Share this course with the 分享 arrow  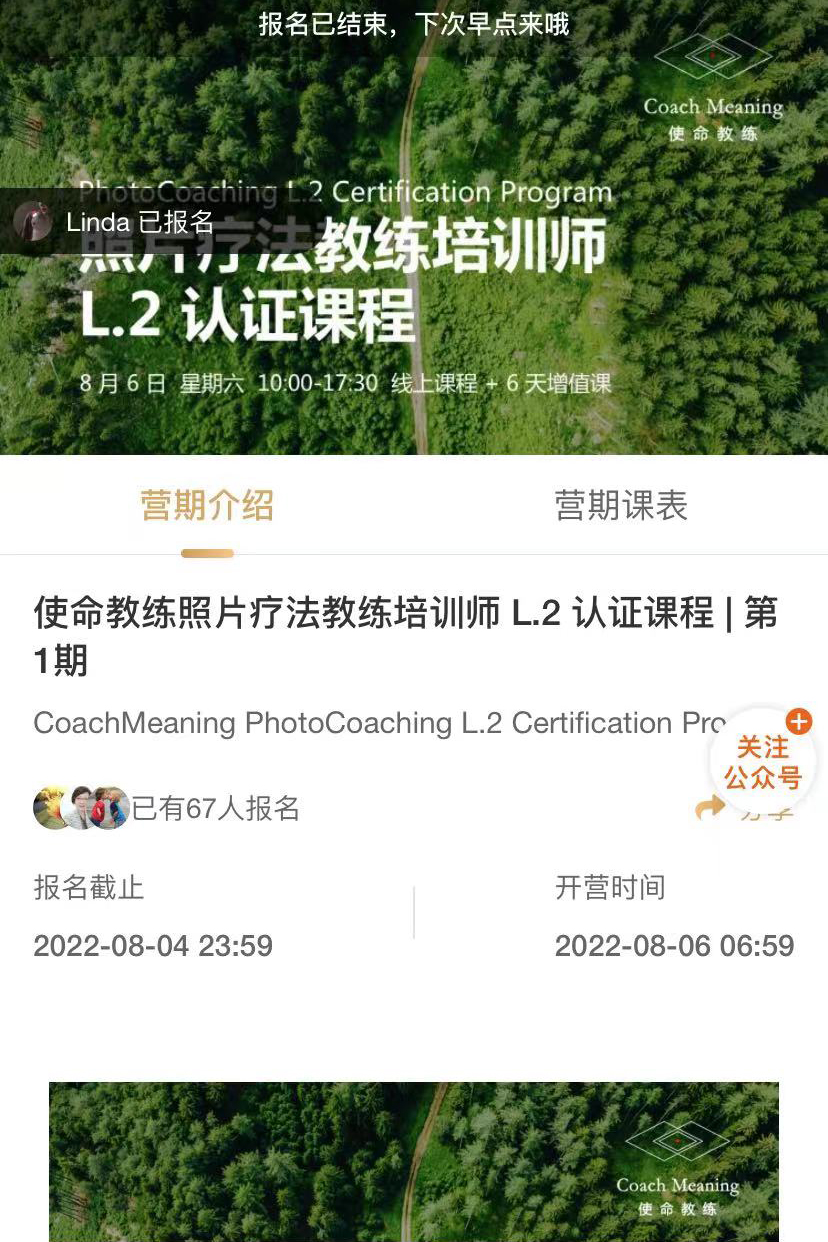pos(712,809)
